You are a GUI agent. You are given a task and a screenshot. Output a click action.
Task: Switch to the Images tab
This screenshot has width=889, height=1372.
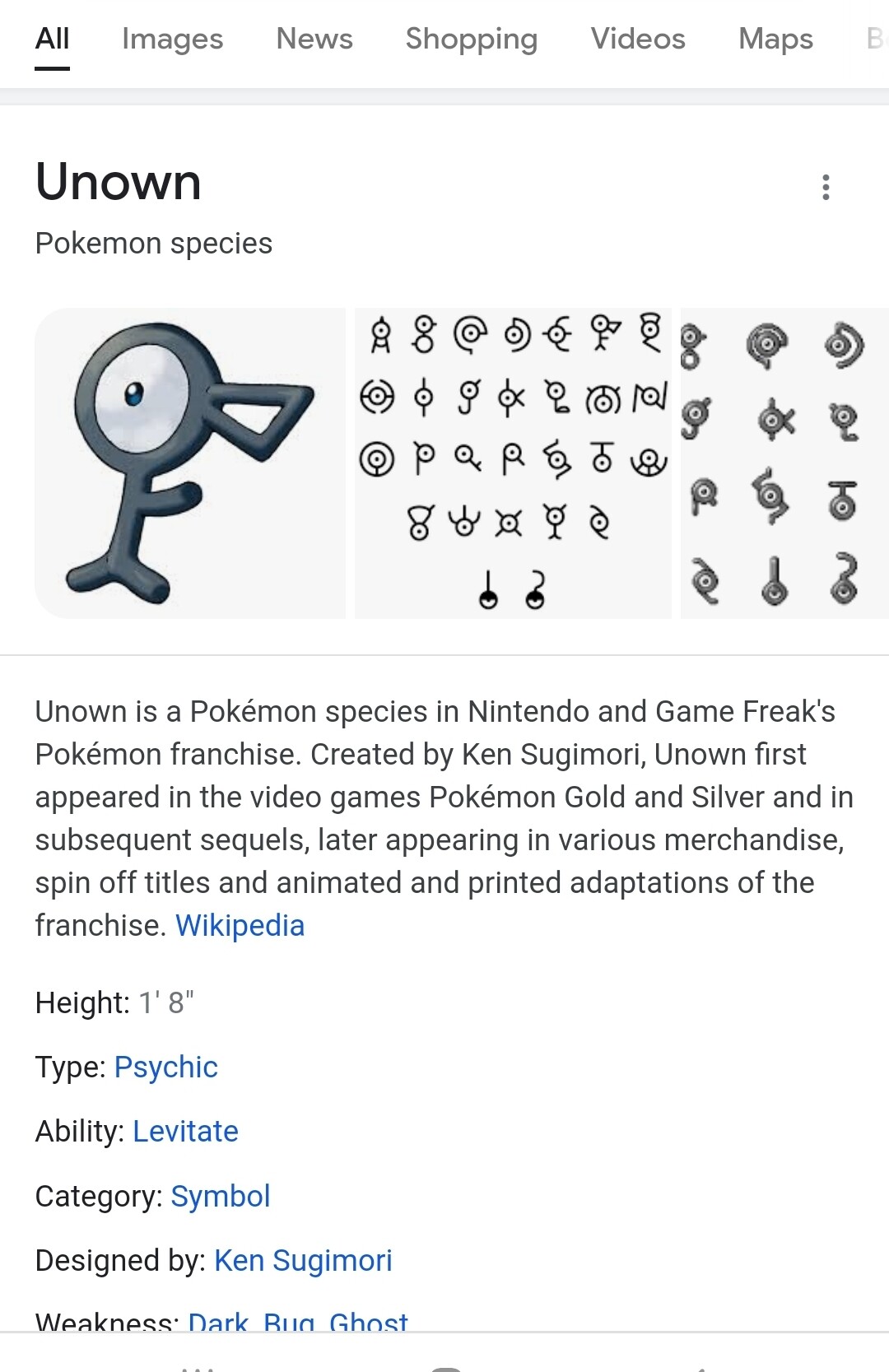pos(172,39)
